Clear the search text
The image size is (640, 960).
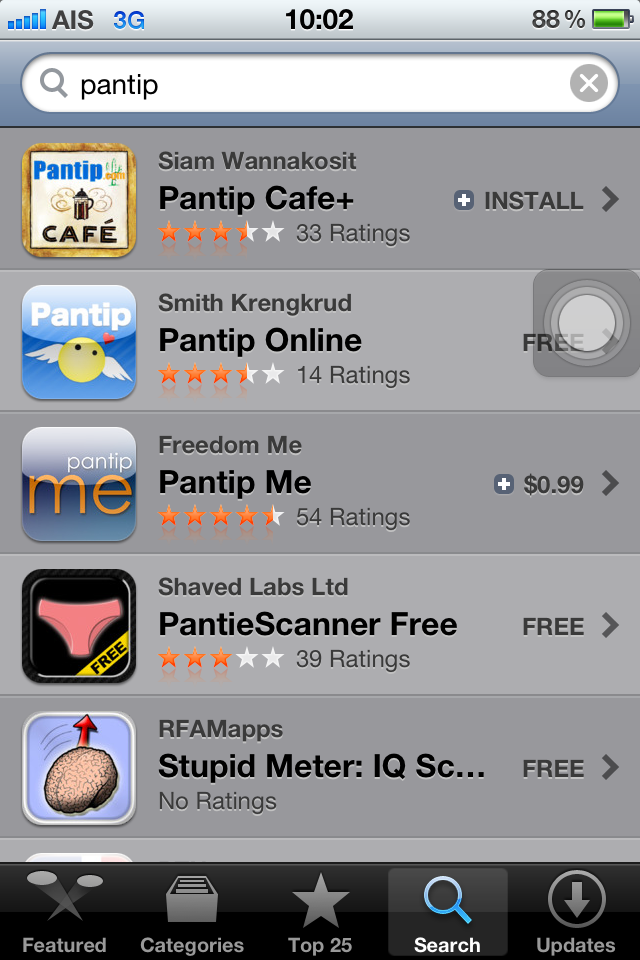click(x=588, y=84)
